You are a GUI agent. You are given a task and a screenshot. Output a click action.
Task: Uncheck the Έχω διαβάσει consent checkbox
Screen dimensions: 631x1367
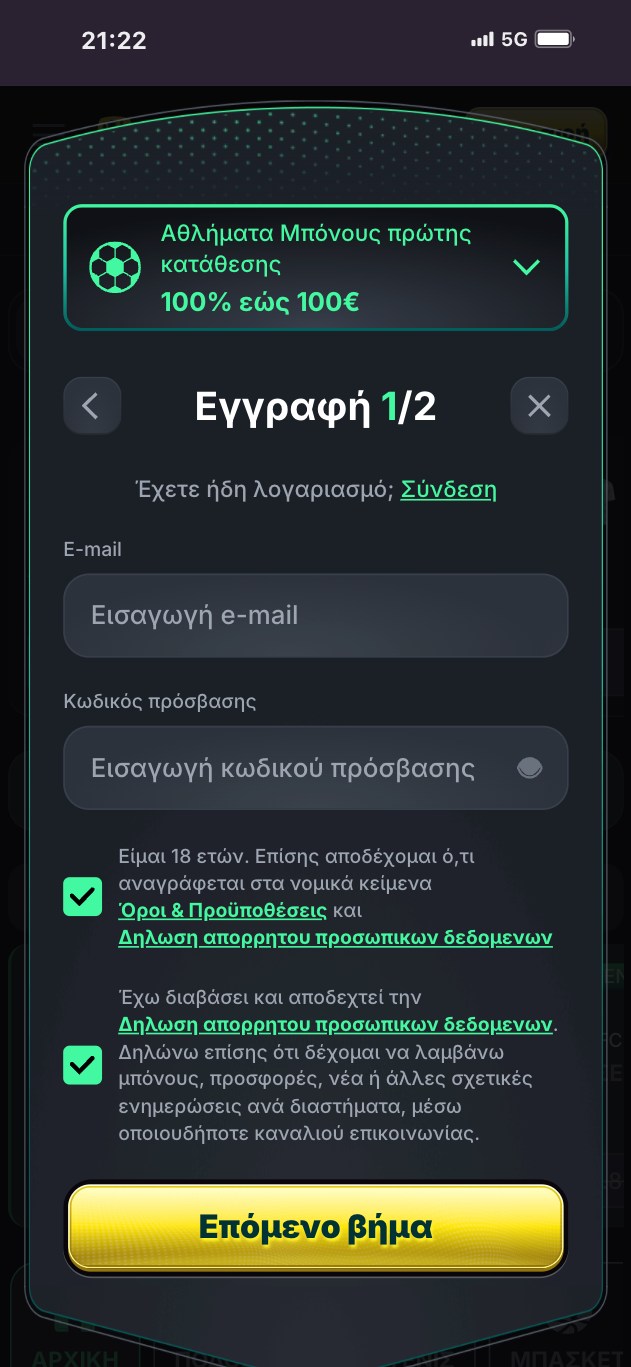(83, 1065)
